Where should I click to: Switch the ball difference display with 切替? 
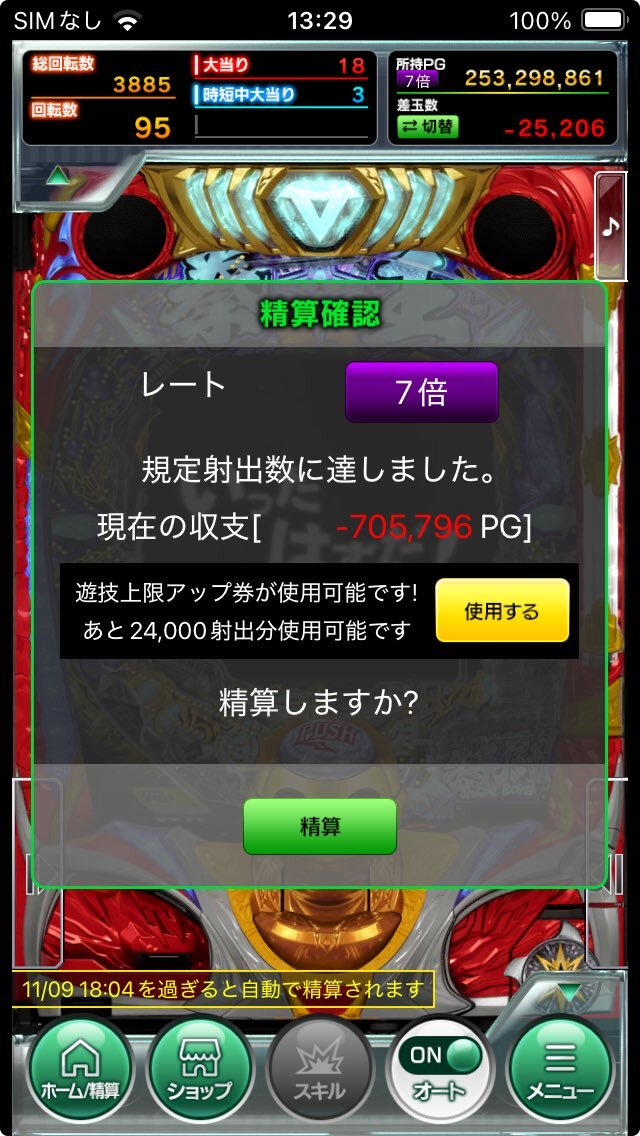coord(427,128)
